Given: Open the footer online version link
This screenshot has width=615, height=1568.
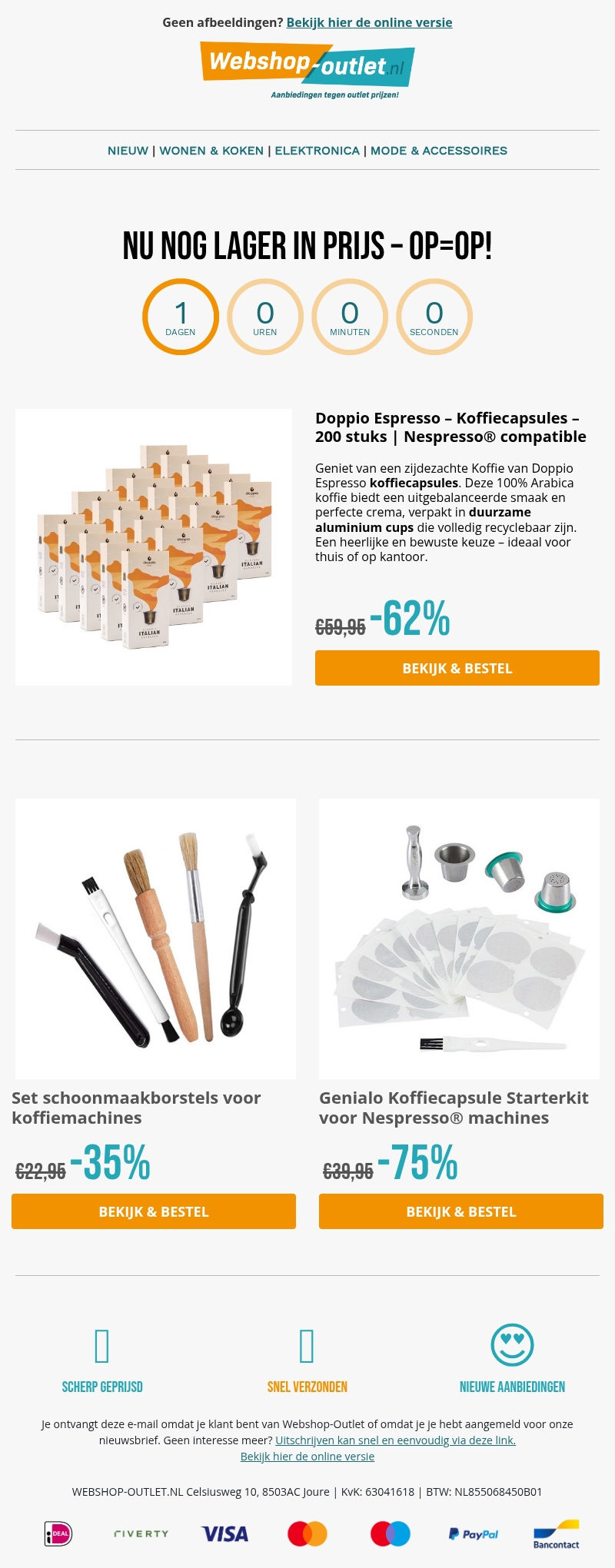Looking at the screenshot, I should [307, 1457].
